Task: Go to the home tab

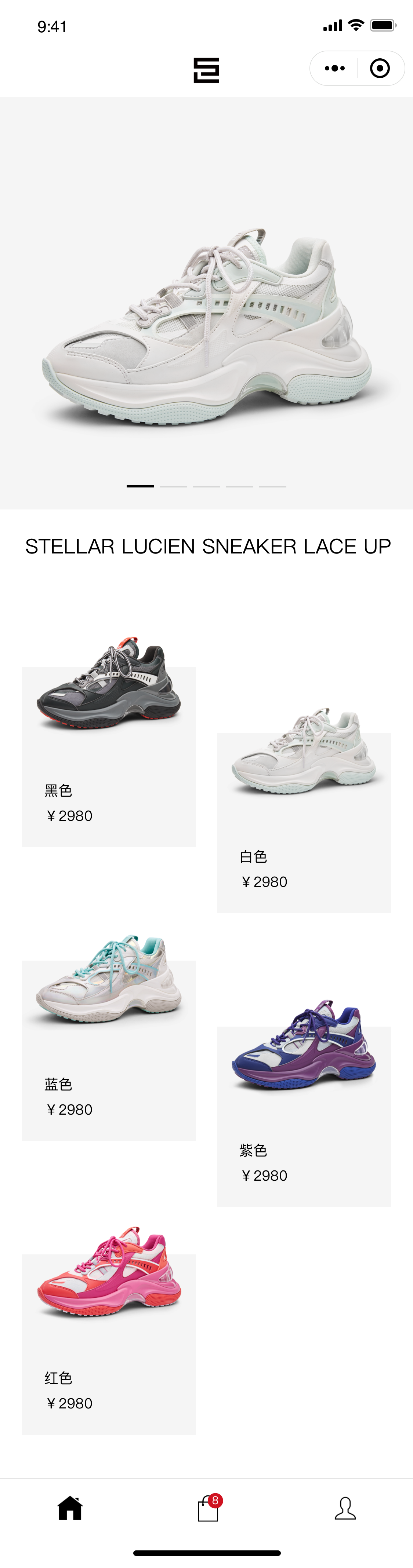Action: point(70,1508)
